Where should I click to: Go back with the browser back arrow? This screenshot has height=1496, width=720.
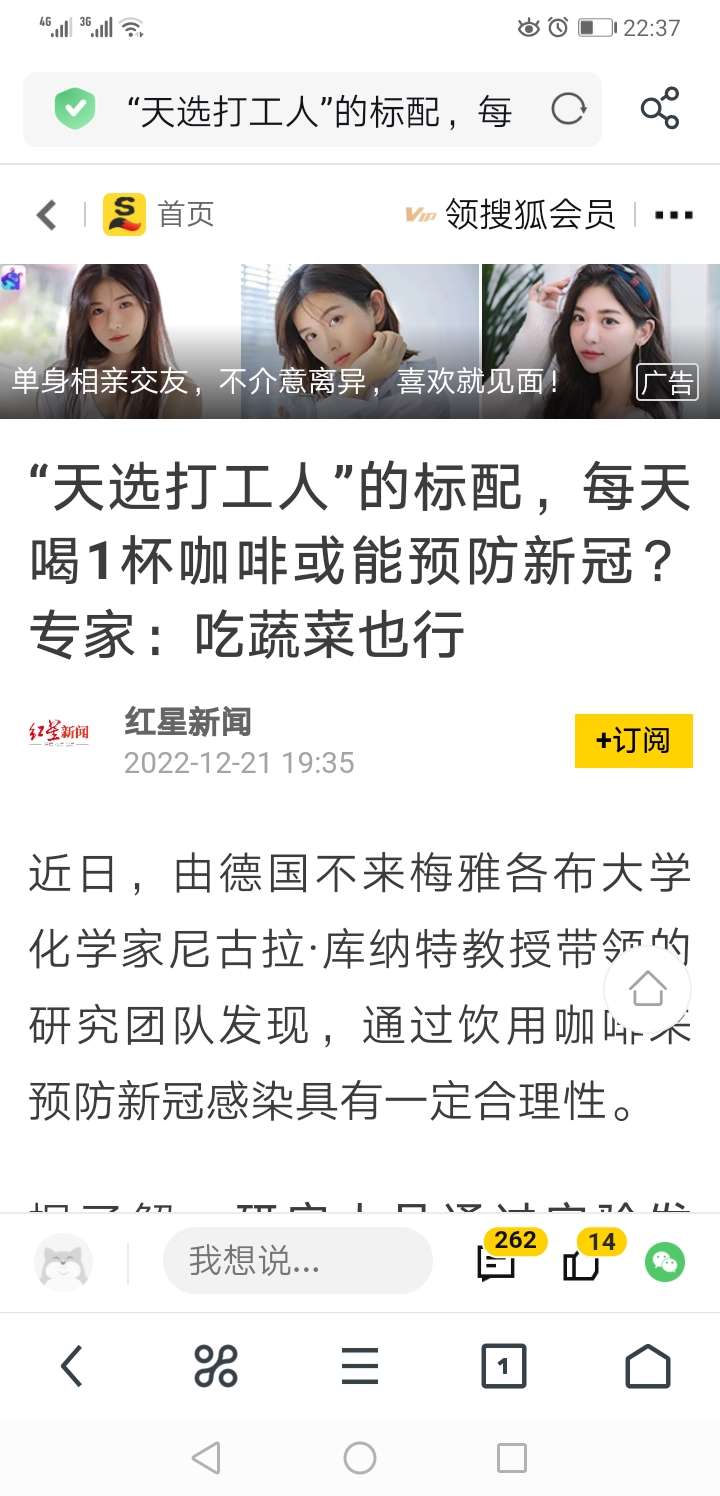tap(71, 1366)
